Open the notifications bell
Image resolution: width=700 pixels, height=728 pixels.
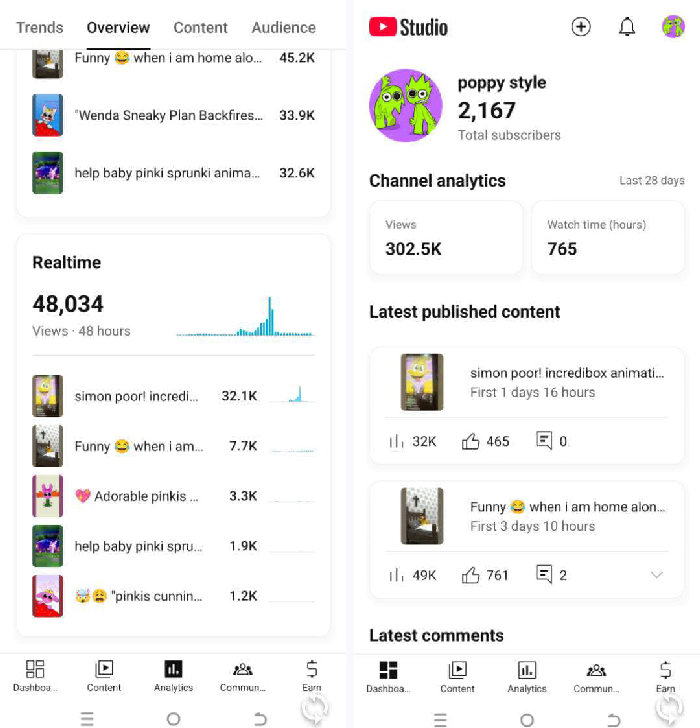click(627, 27)
